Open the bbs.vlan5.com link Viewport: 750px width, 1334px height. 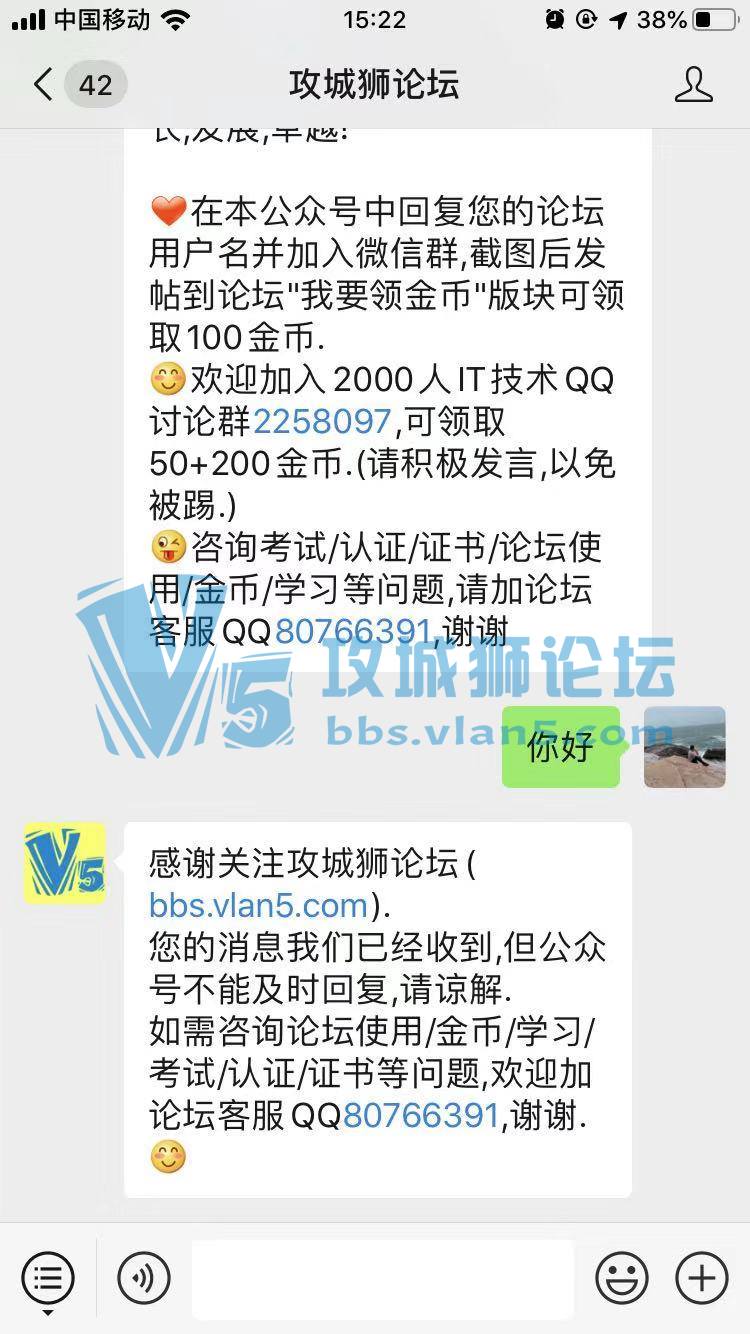click(x=258, y=905)
